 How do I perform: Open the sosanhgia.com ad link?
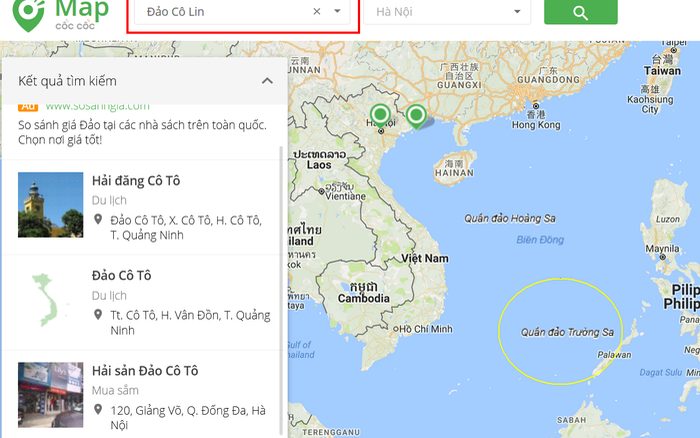coord(97,106)
